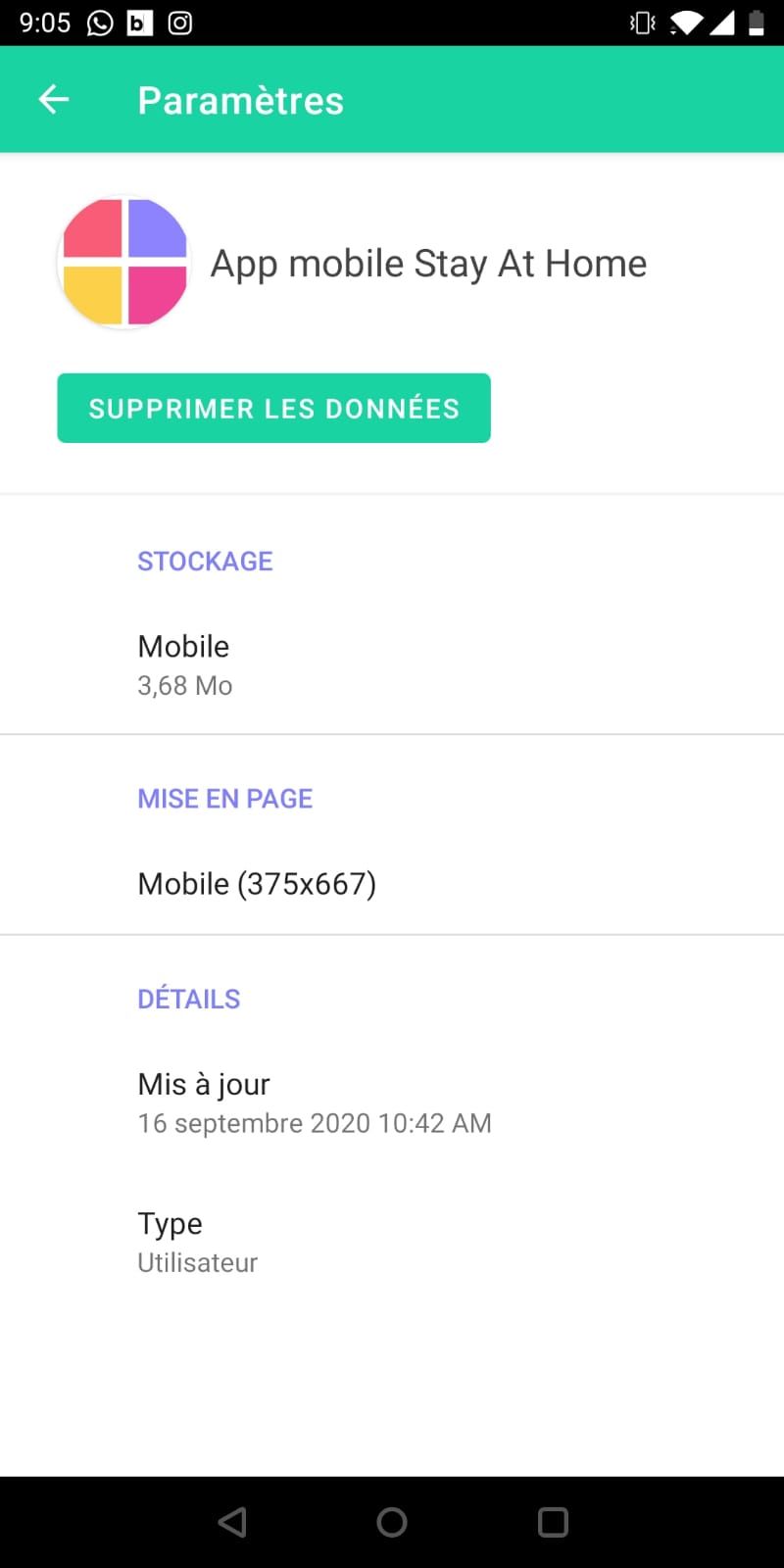This screenshot has height=1568, width=784.
Task: Tap the Bing notification icon
Action: (x=139, y=23)
